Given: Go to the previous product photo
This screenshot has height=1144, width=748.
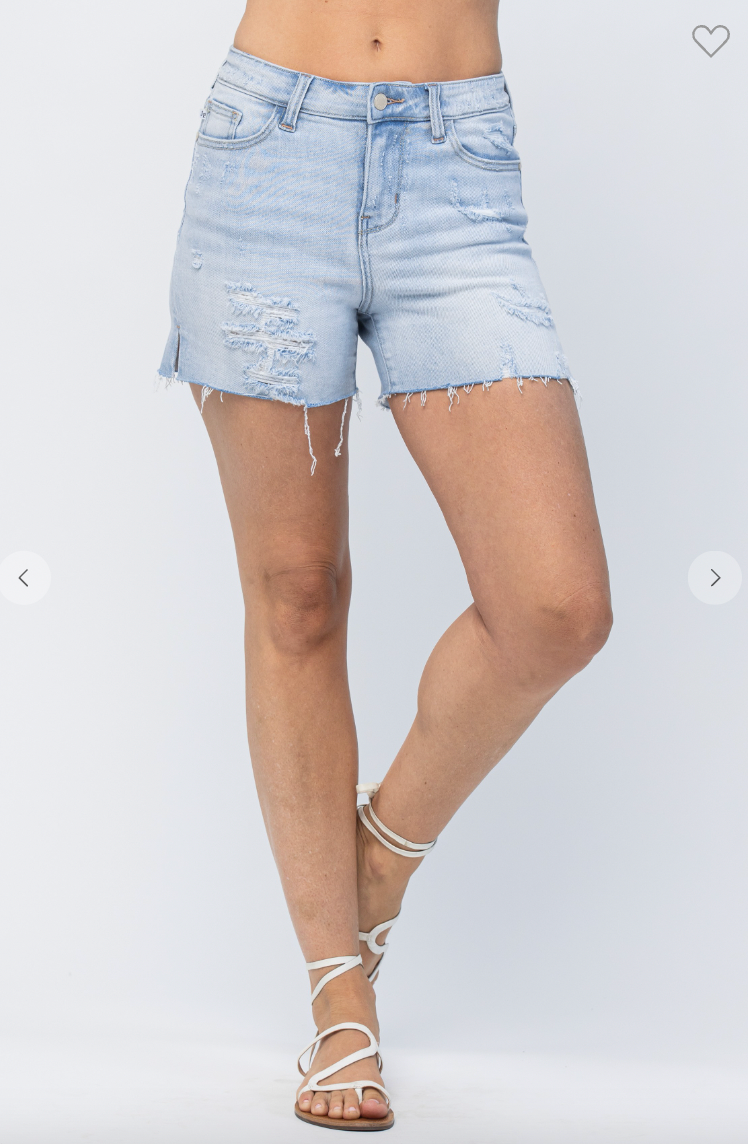Looking at the screenshot, I should click(24, 578).
